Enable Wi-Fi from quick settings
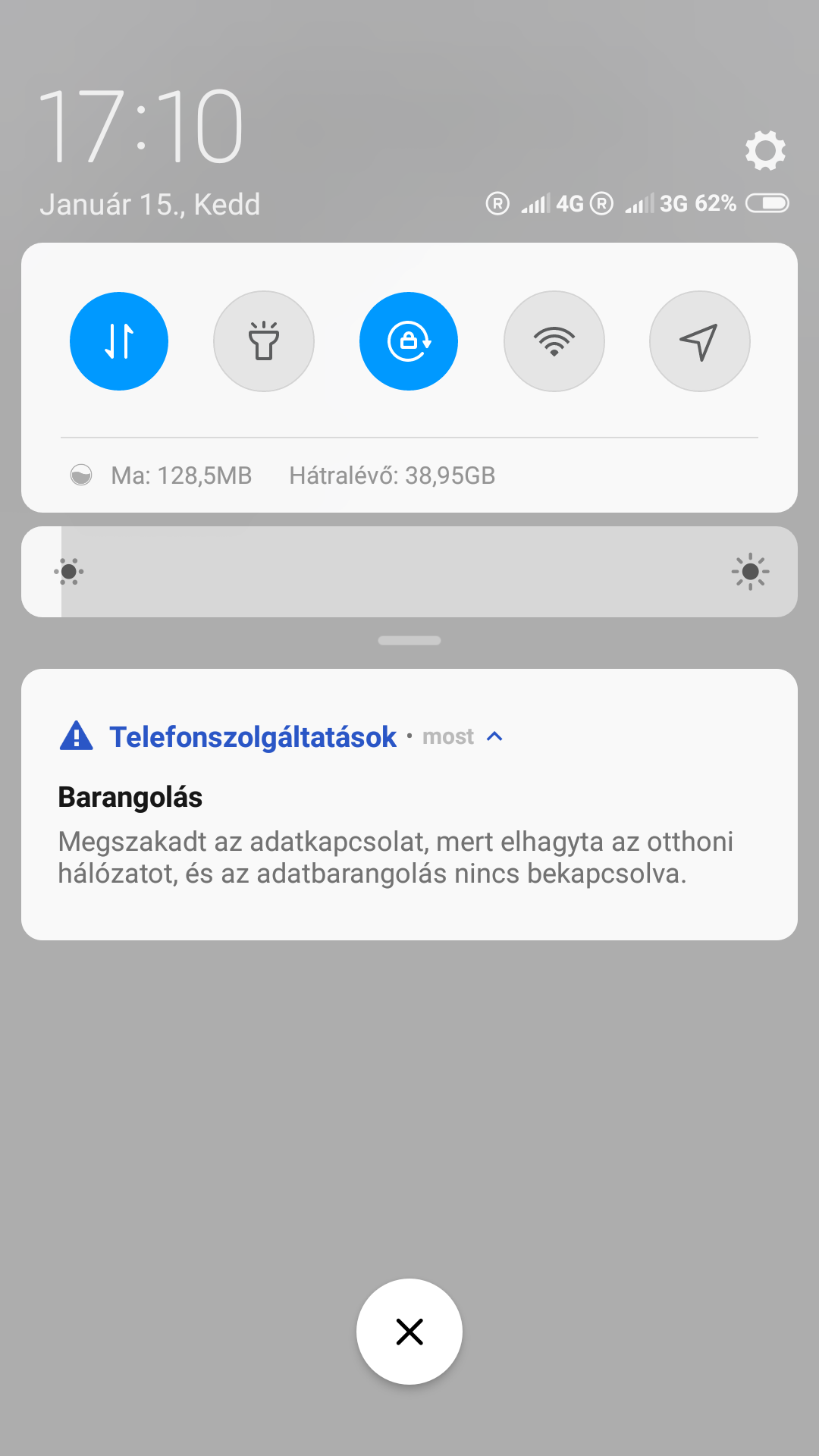 click(x=554, y=341)
